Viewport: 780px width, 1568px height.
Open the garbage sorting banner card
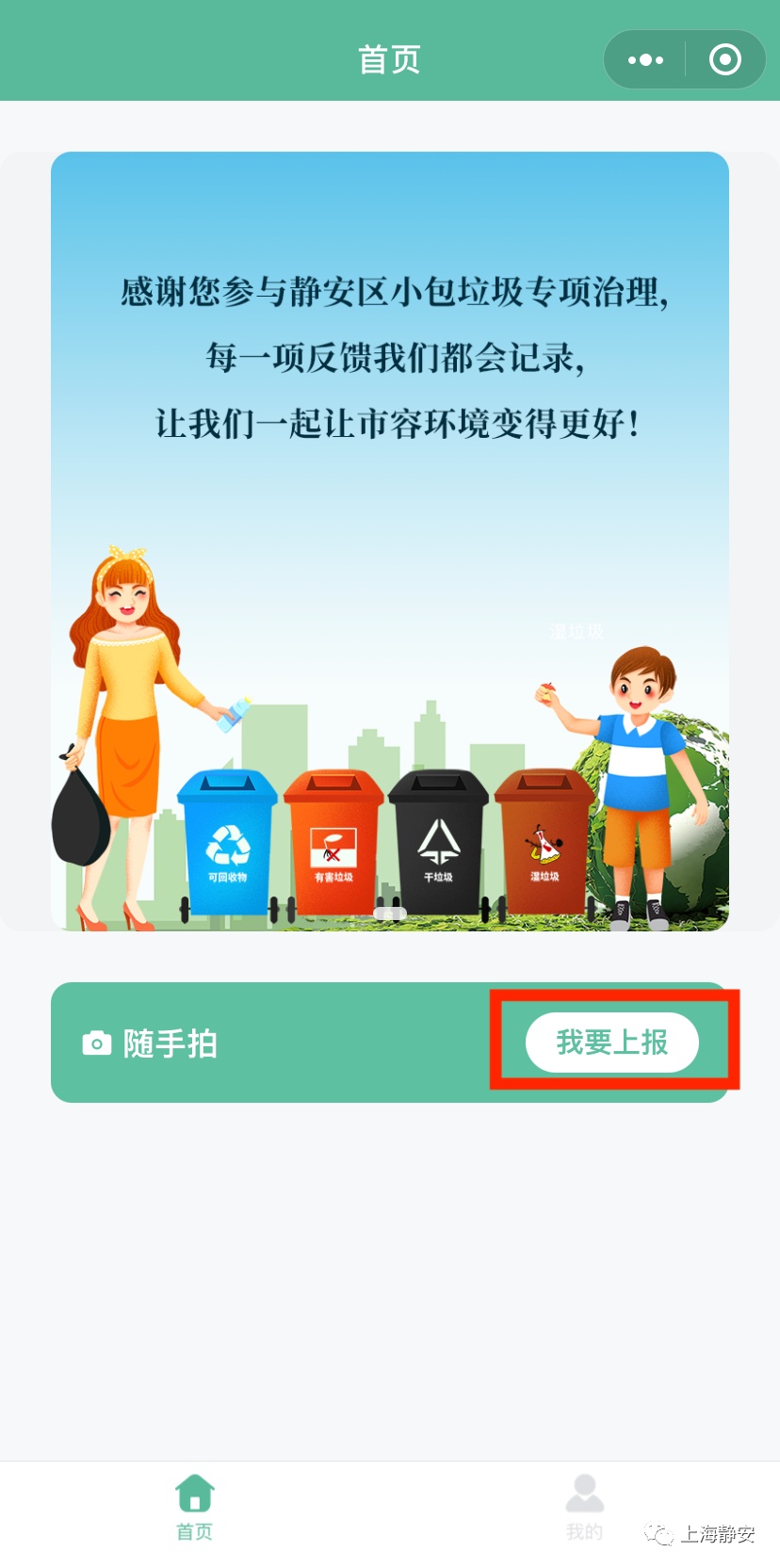pos(390,542)
